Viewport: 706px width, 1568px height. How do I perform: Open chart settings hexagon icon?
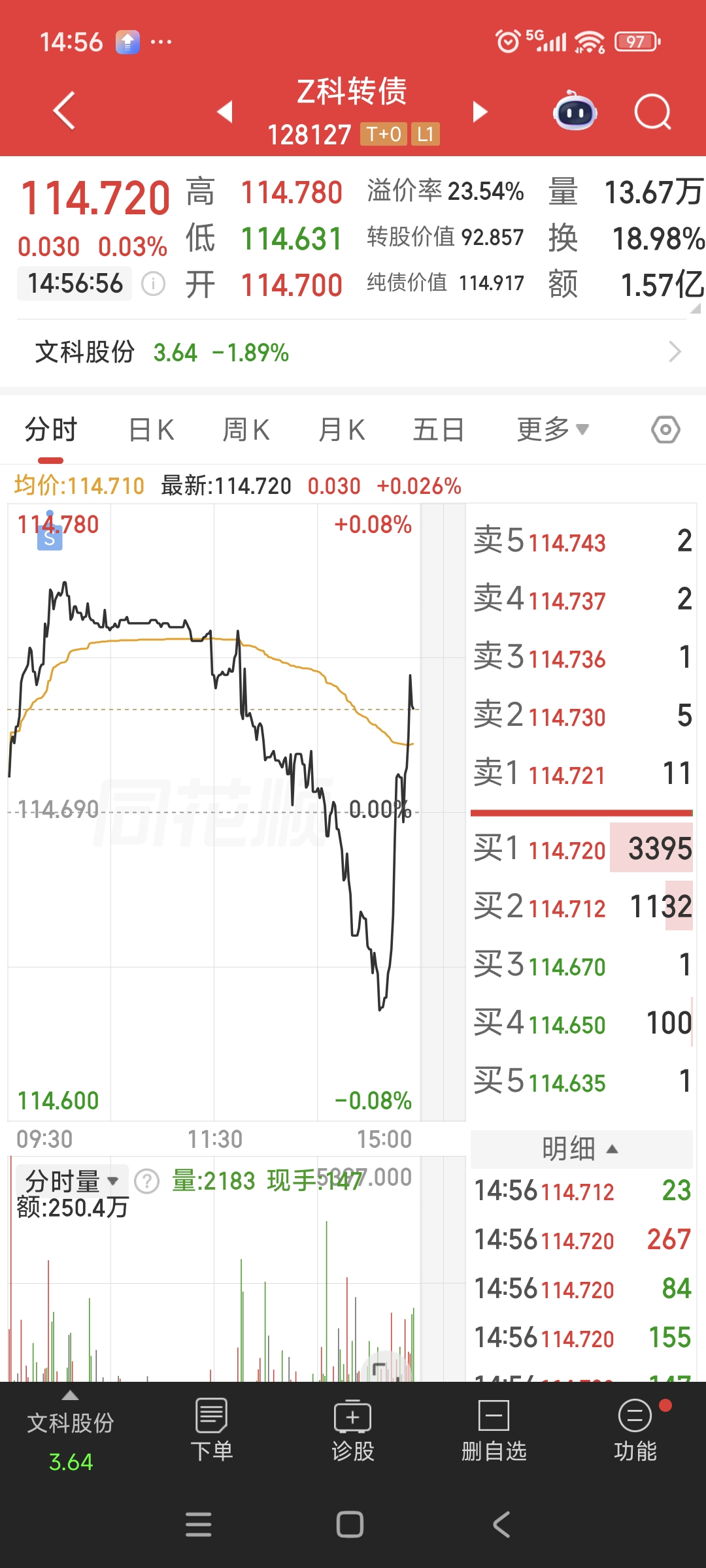(665, 430)
